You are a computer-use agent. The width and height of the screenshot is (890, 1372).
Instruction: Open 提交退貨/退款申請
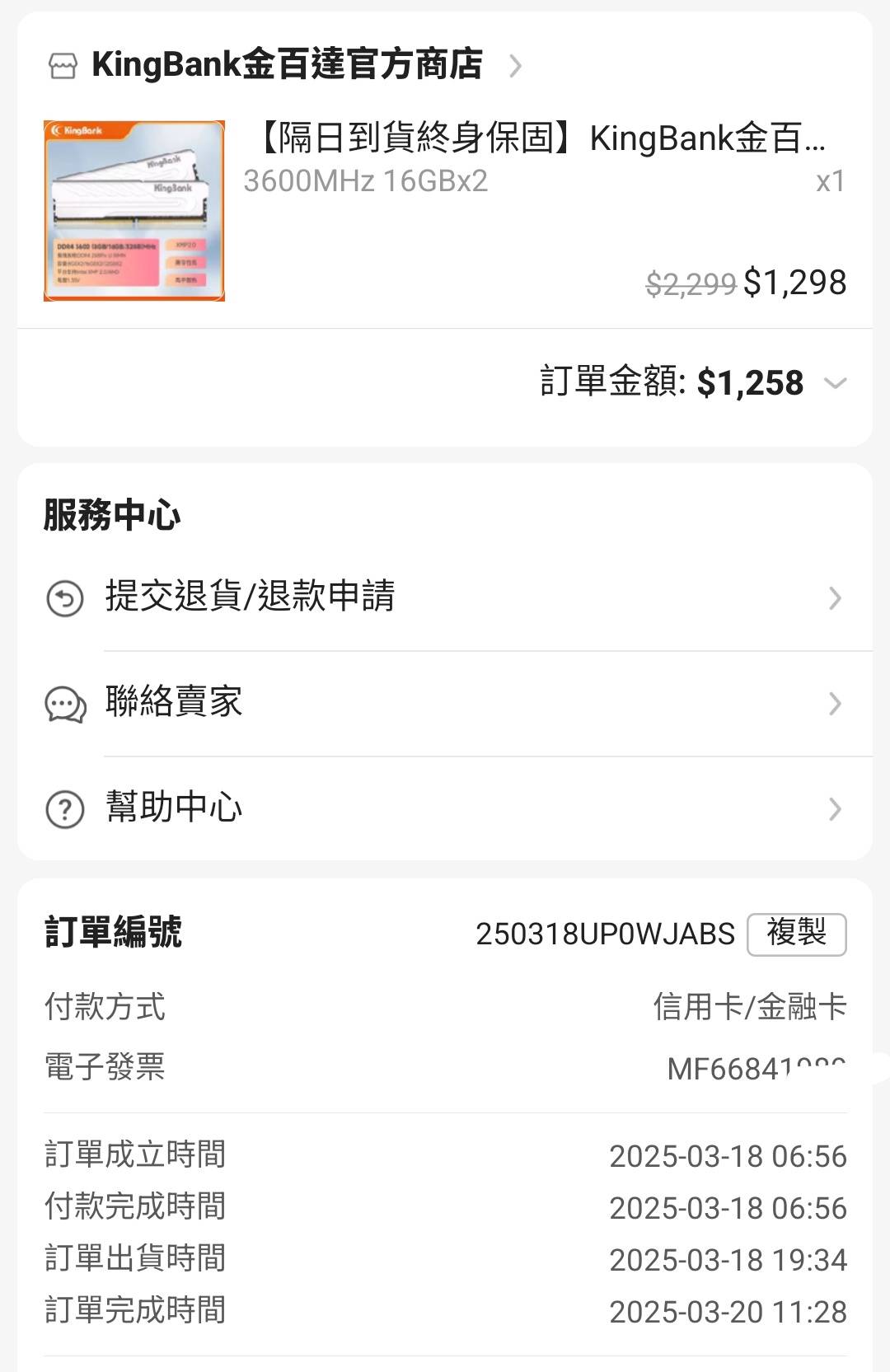pos(445,597)
